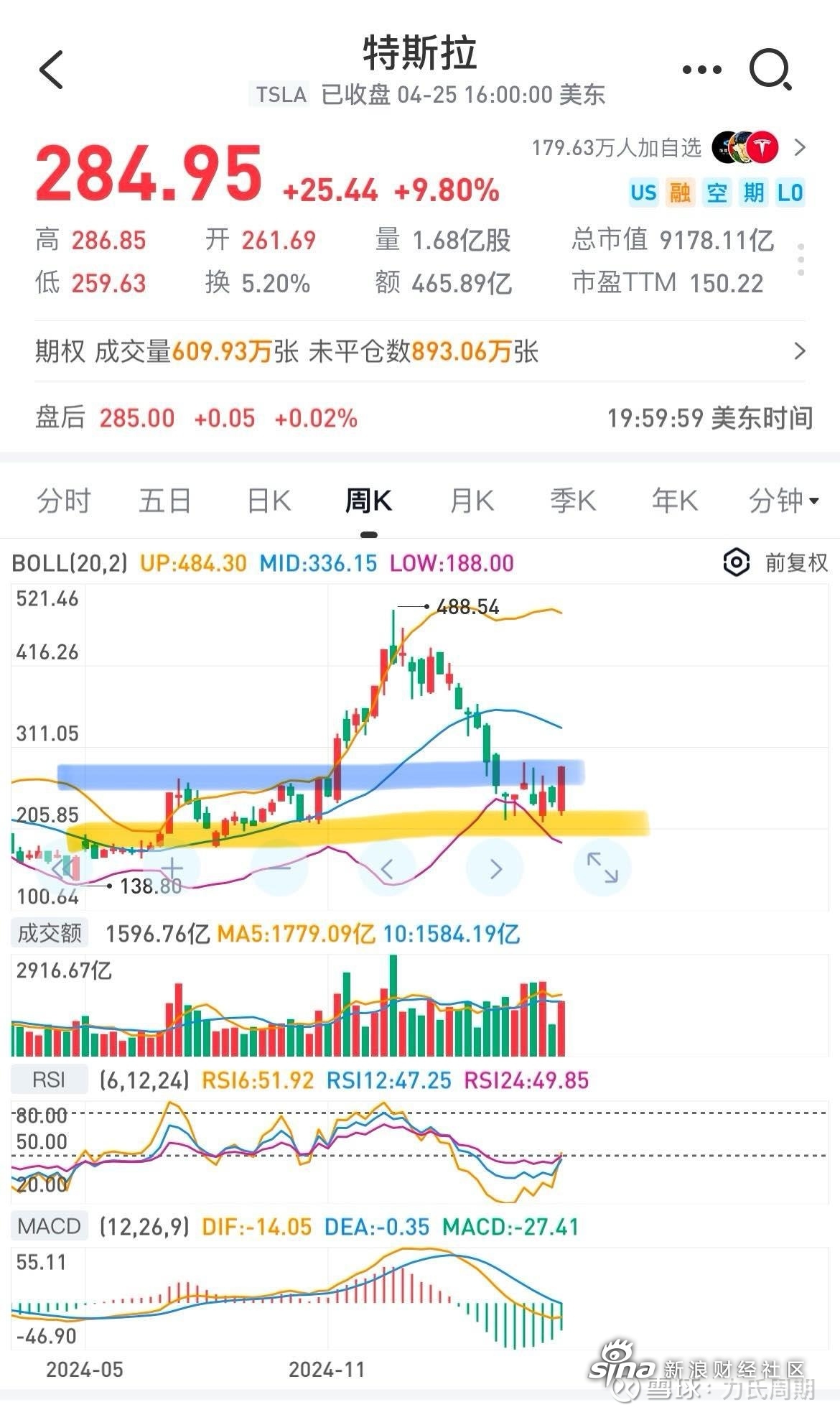Switch to the 分时 chart tab
Screen dimensions: 840x1415
[64, 501]
